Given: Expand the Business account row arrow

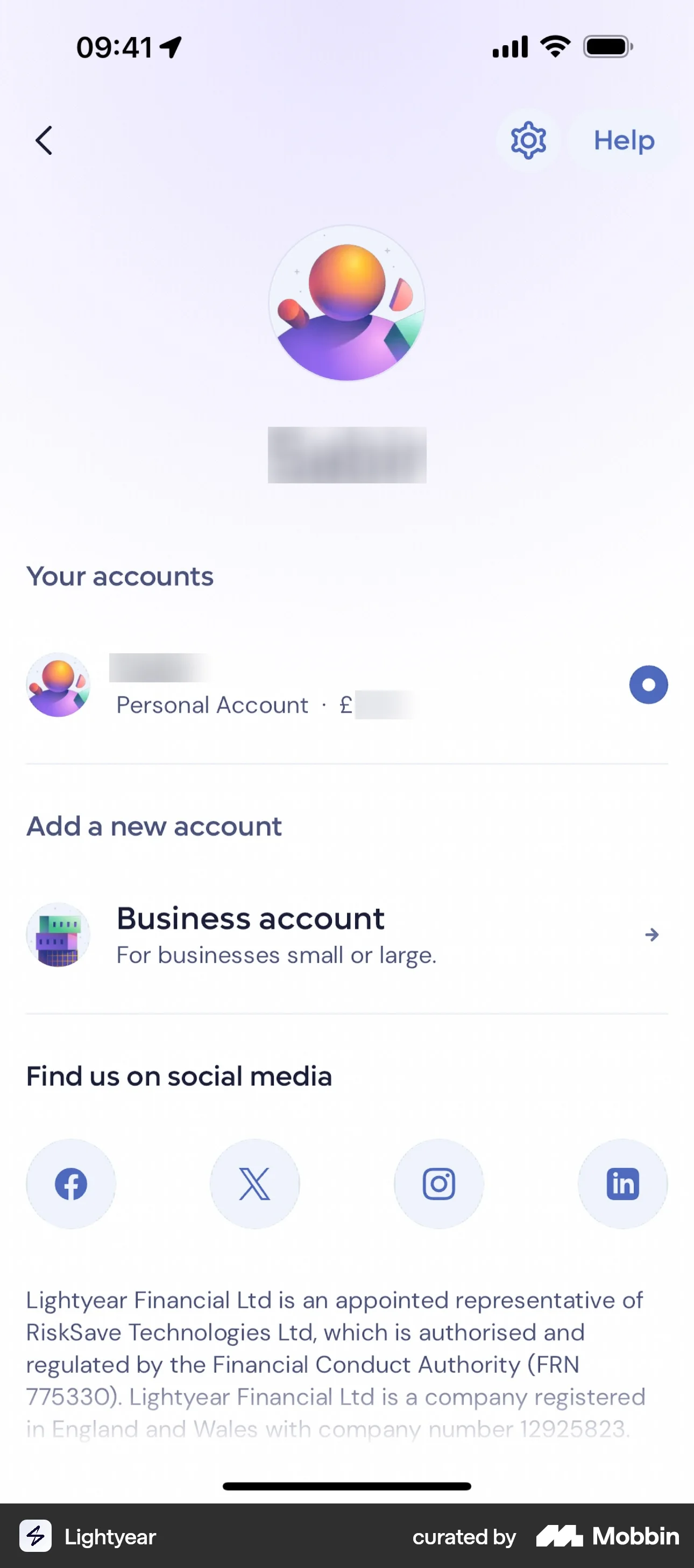Looking at the screenshot, I should tap(651, 936).
